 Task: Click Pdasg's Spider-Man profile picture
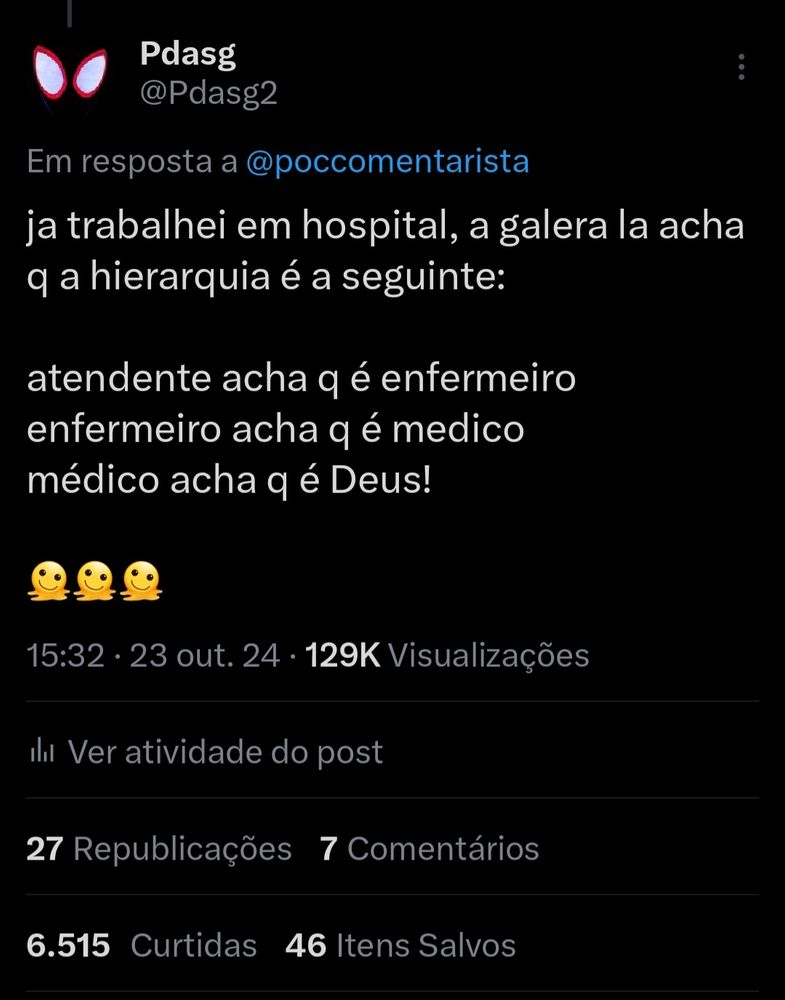point(70,70)
